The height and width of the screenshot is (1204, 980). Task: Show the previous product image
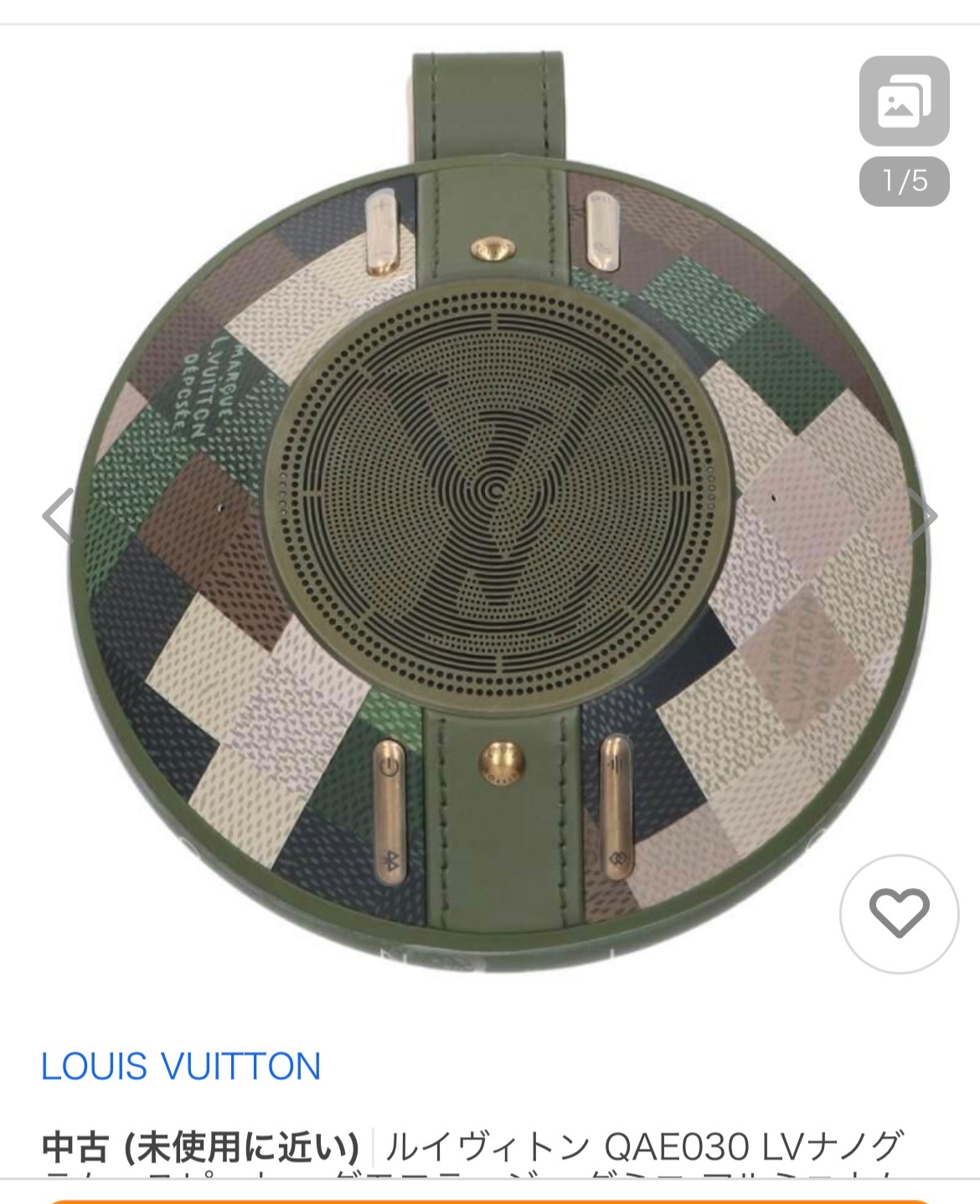tap(59, 516)
